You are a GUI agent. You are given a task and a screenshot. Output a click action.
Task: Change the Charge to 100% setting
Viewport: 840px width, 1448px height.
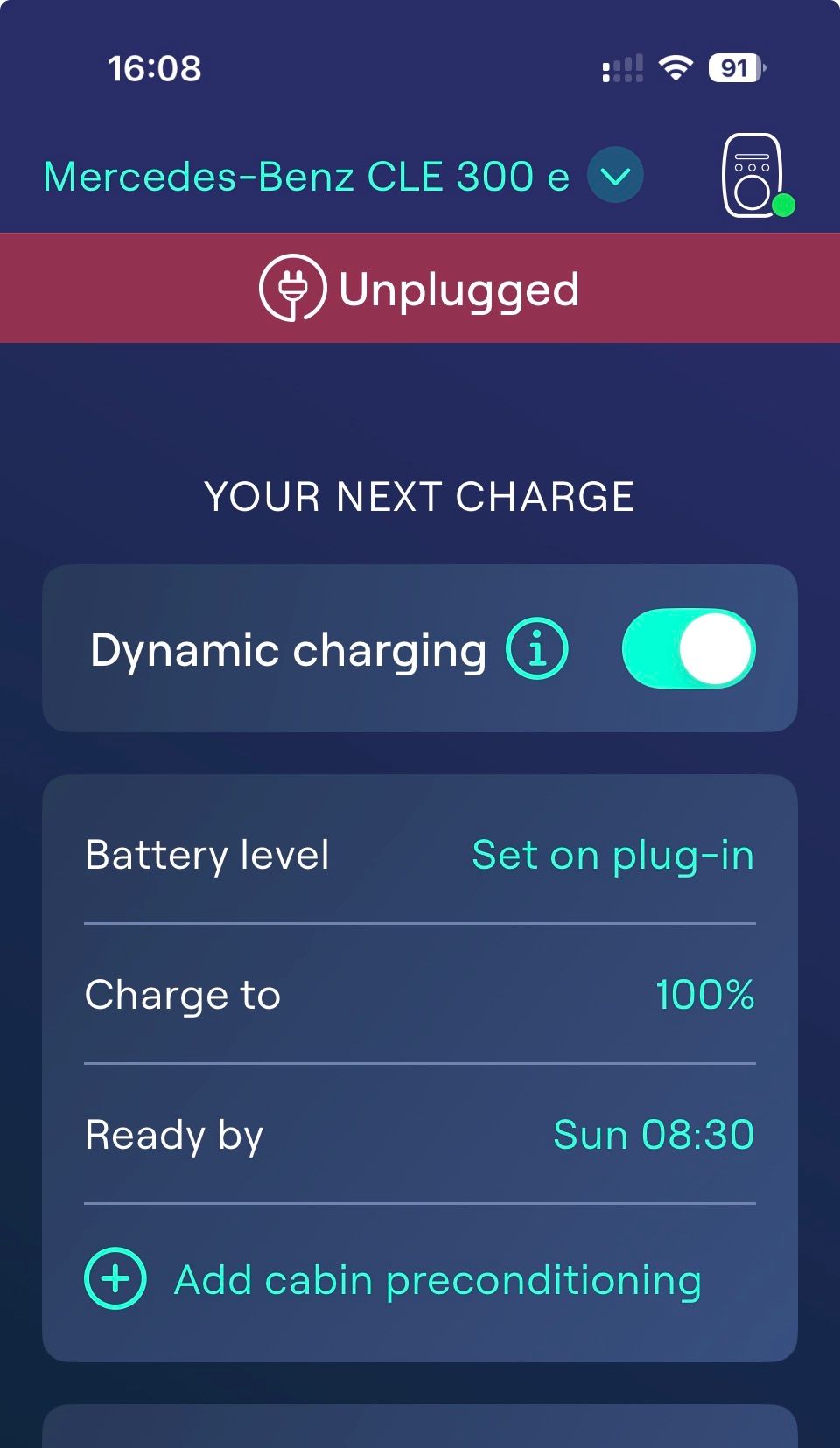[x=420, y=995]
